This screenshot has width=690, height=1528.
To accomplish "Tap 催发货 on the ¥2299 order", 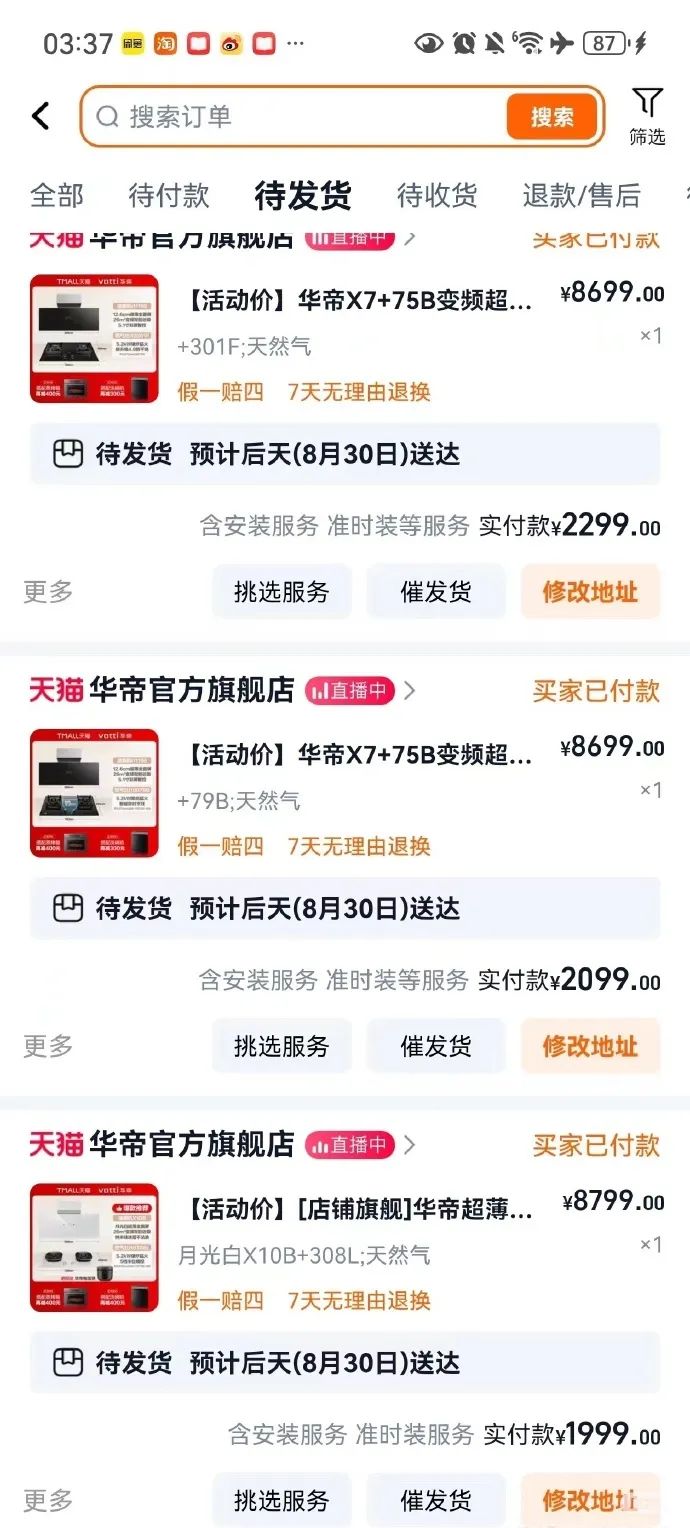I will 436,591.
